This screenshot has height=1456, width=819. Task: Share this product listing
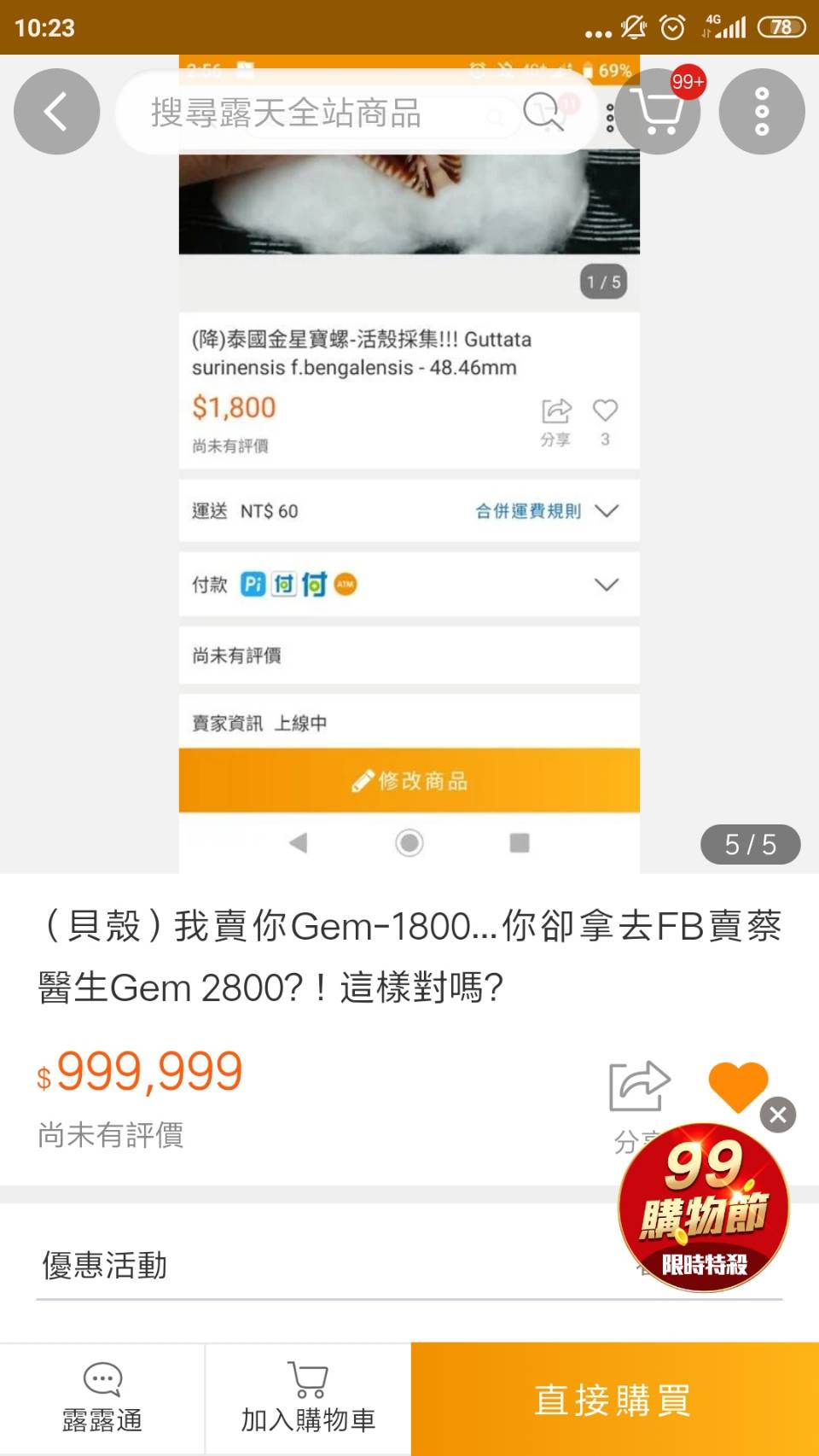[639, 1086]
